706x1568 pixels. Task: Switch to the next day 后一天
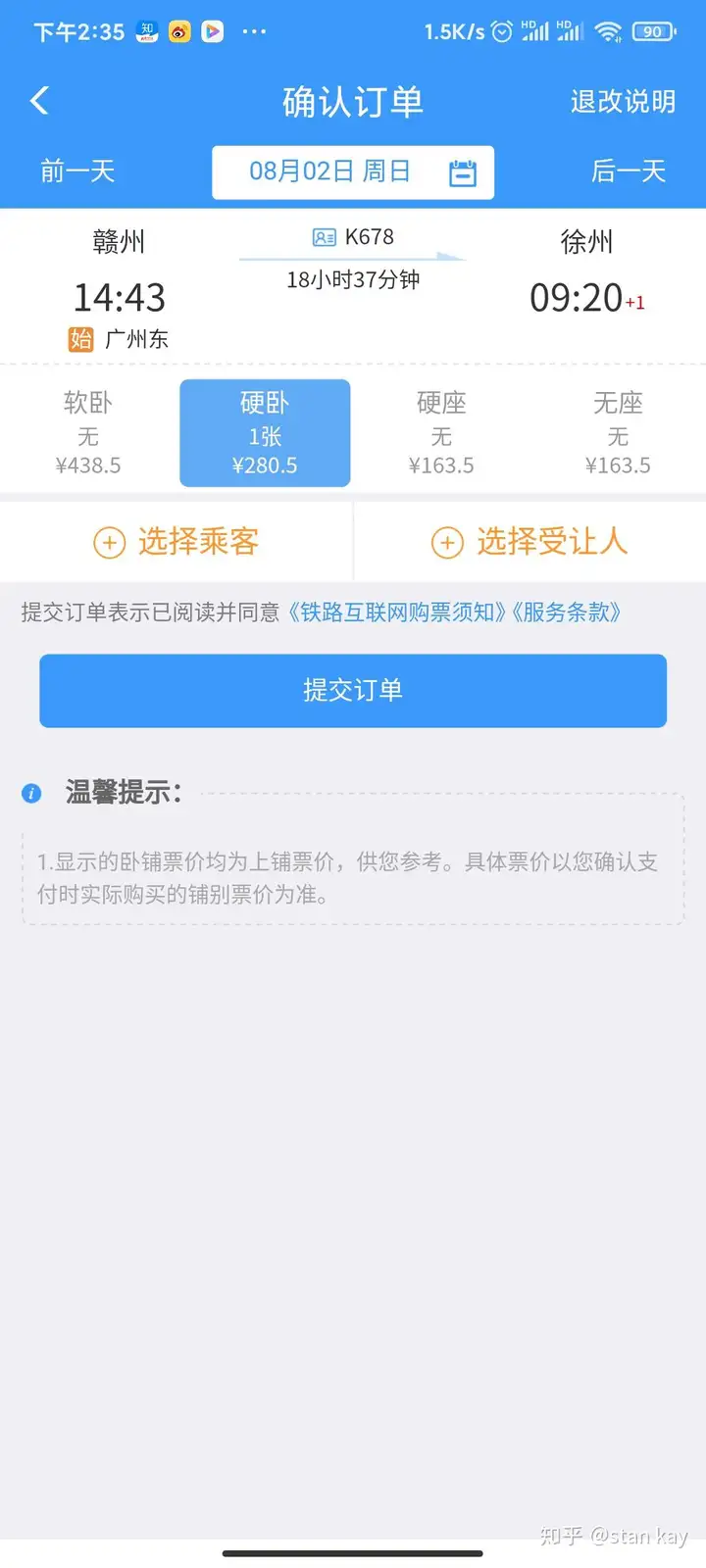(x=629, y=171)
